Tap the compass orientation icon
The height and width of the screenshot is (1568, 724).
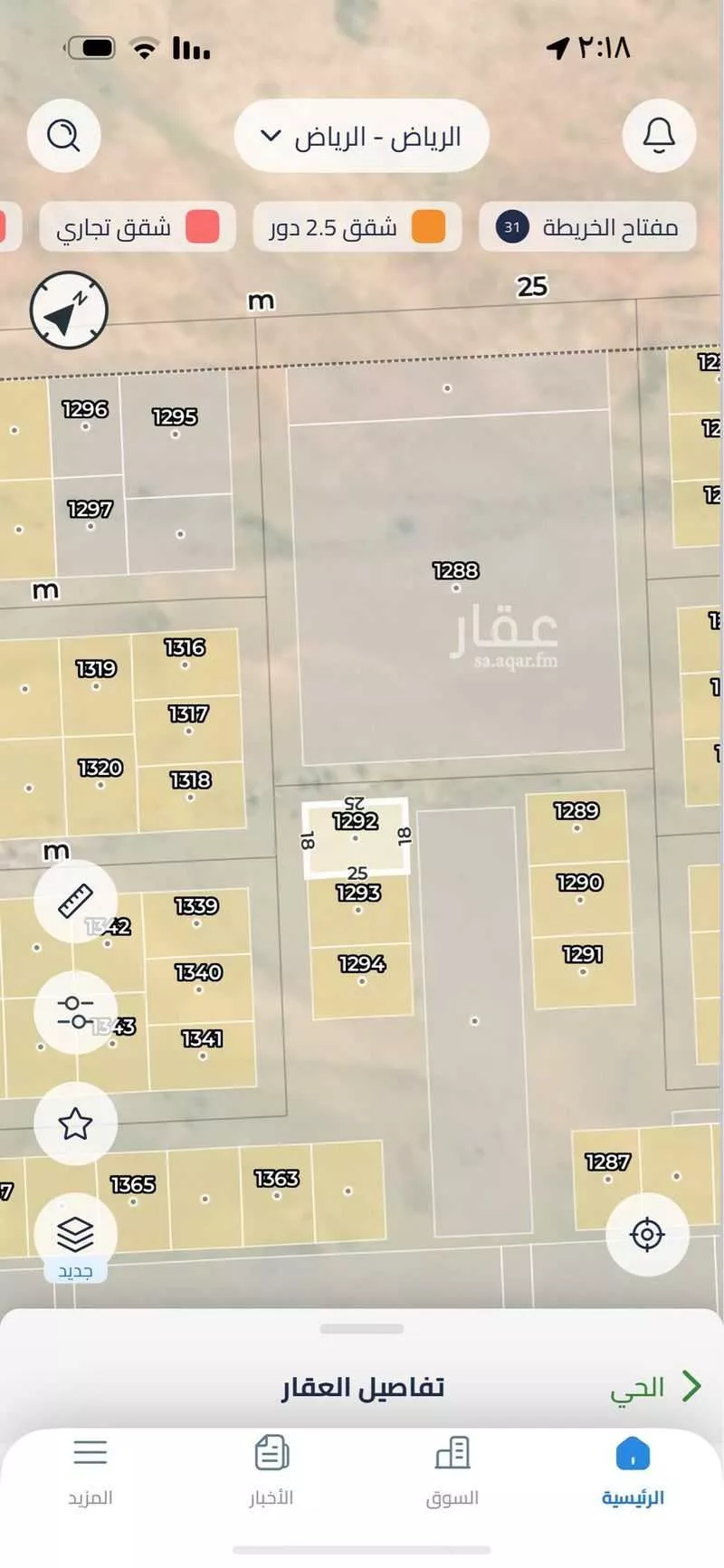click(x=69, y=311)
